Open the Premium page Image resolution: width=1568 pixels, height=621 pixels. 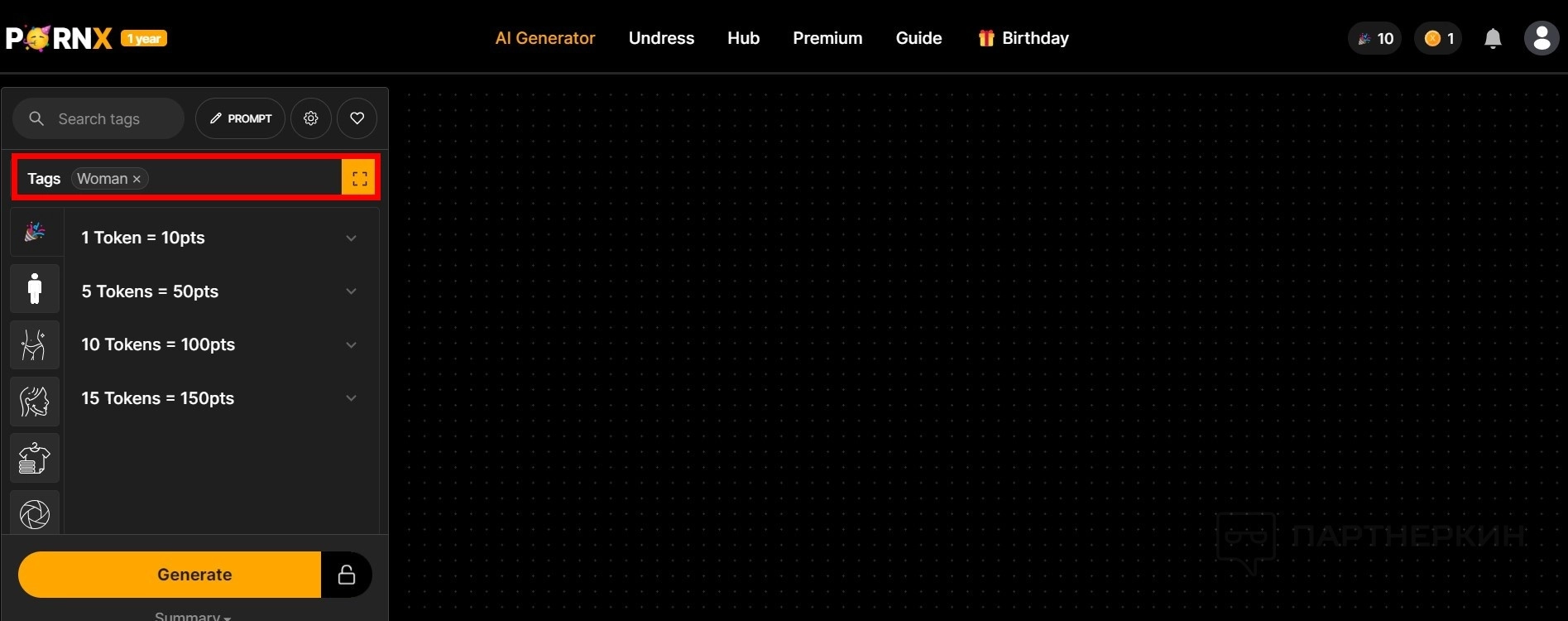827,38
